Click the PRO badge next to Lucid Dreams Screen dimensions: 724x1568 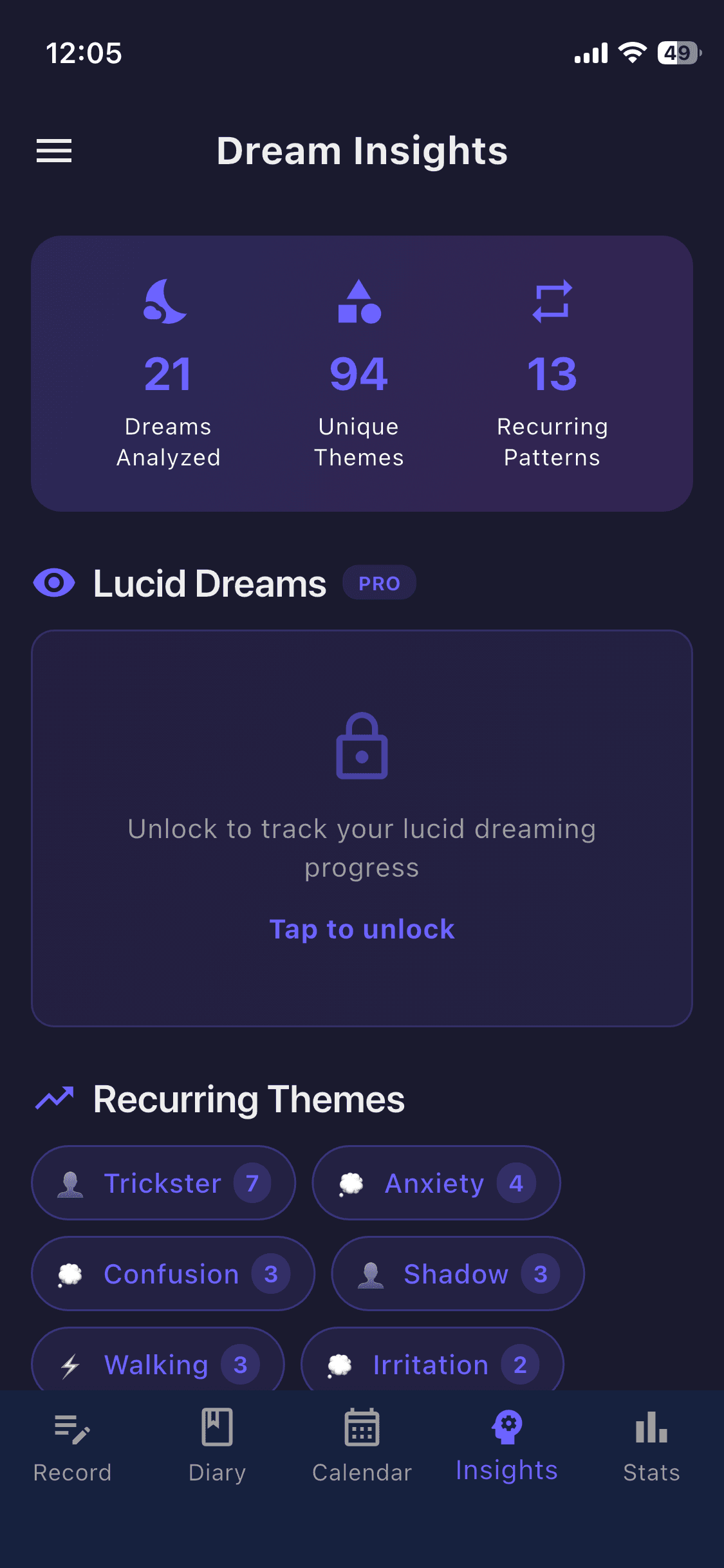(379, 583)
